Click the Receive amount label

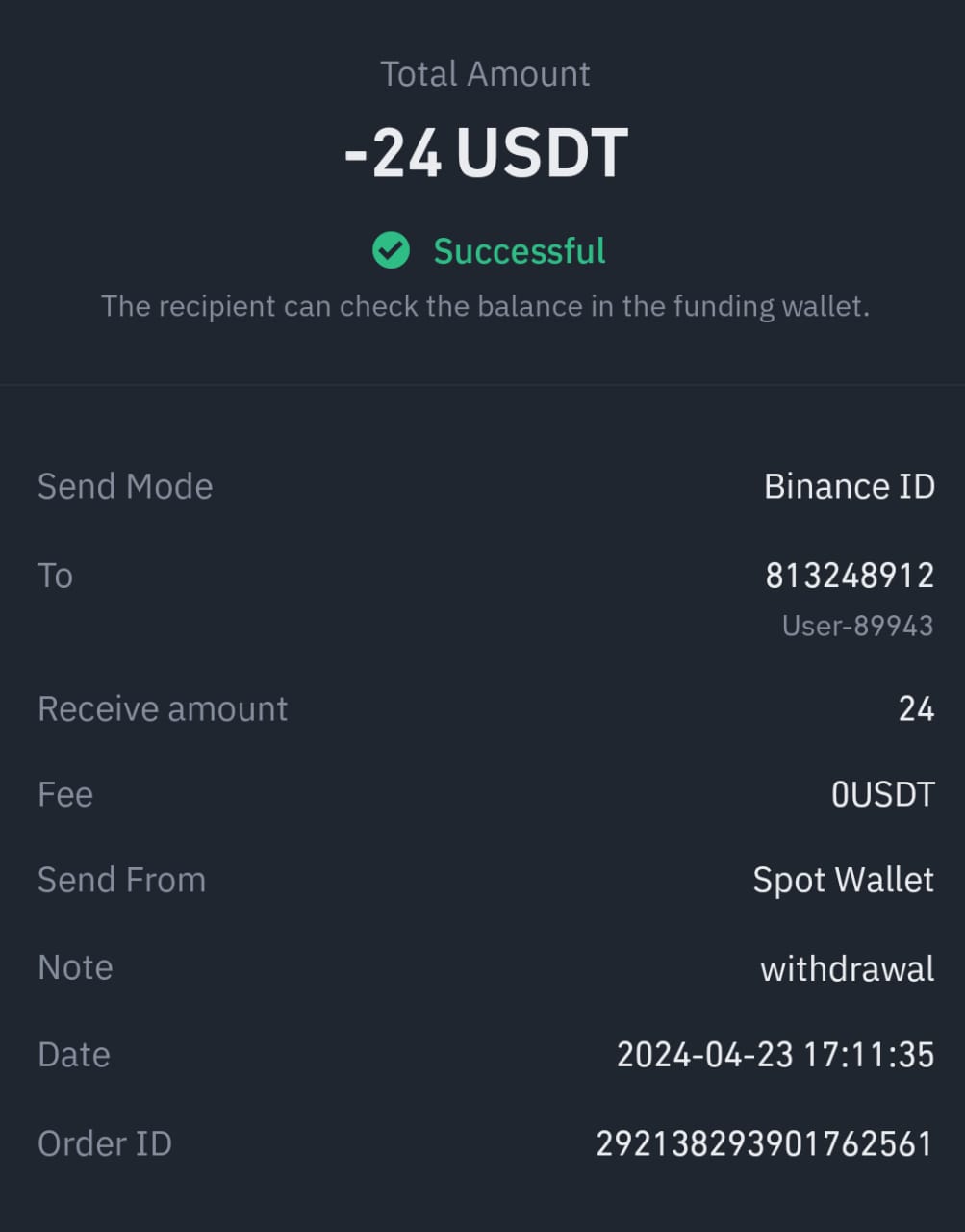pos(162,708)
